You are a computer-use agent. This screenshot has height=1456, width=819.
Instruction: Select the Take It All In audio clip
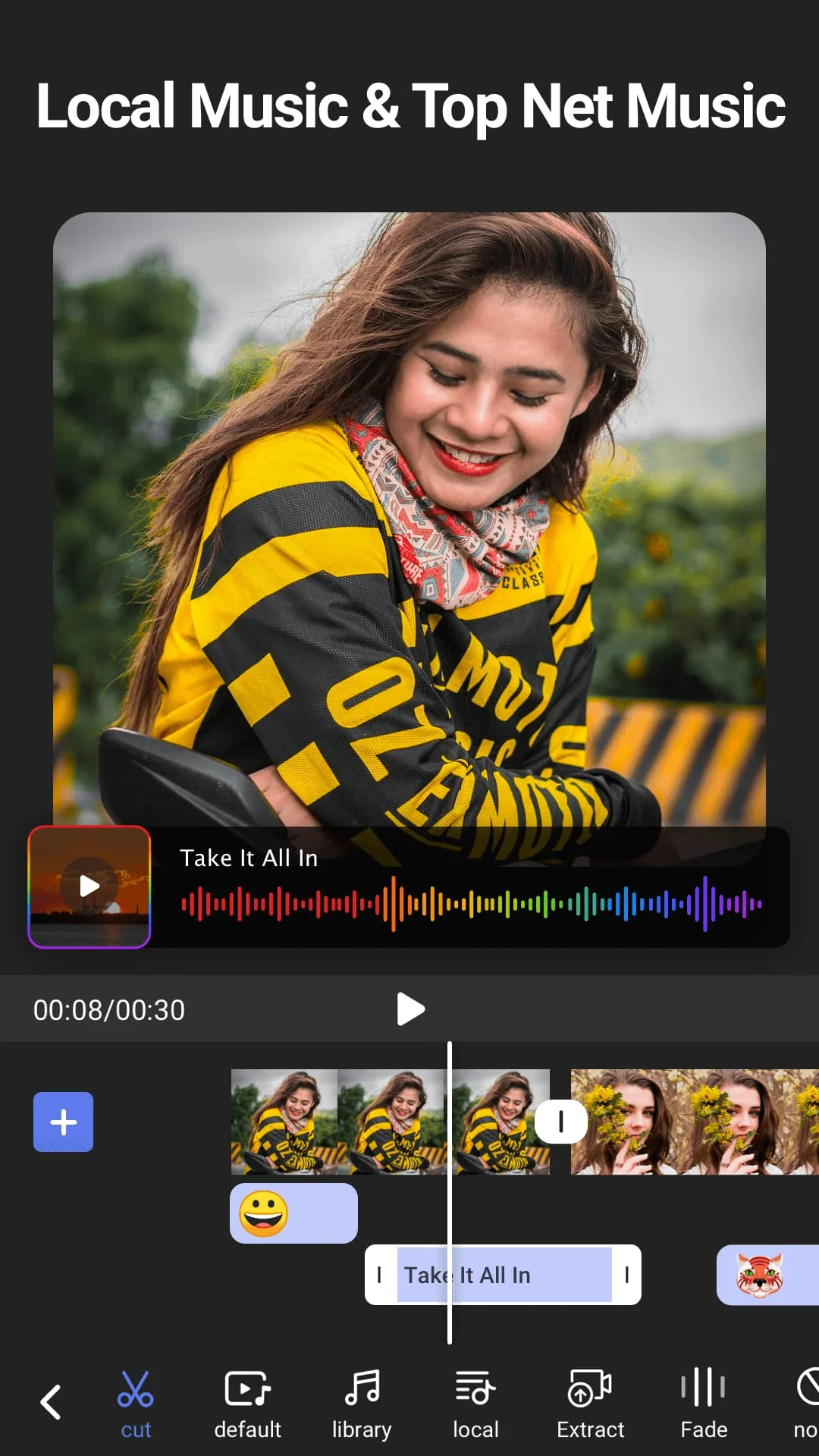pos(503,1275)
